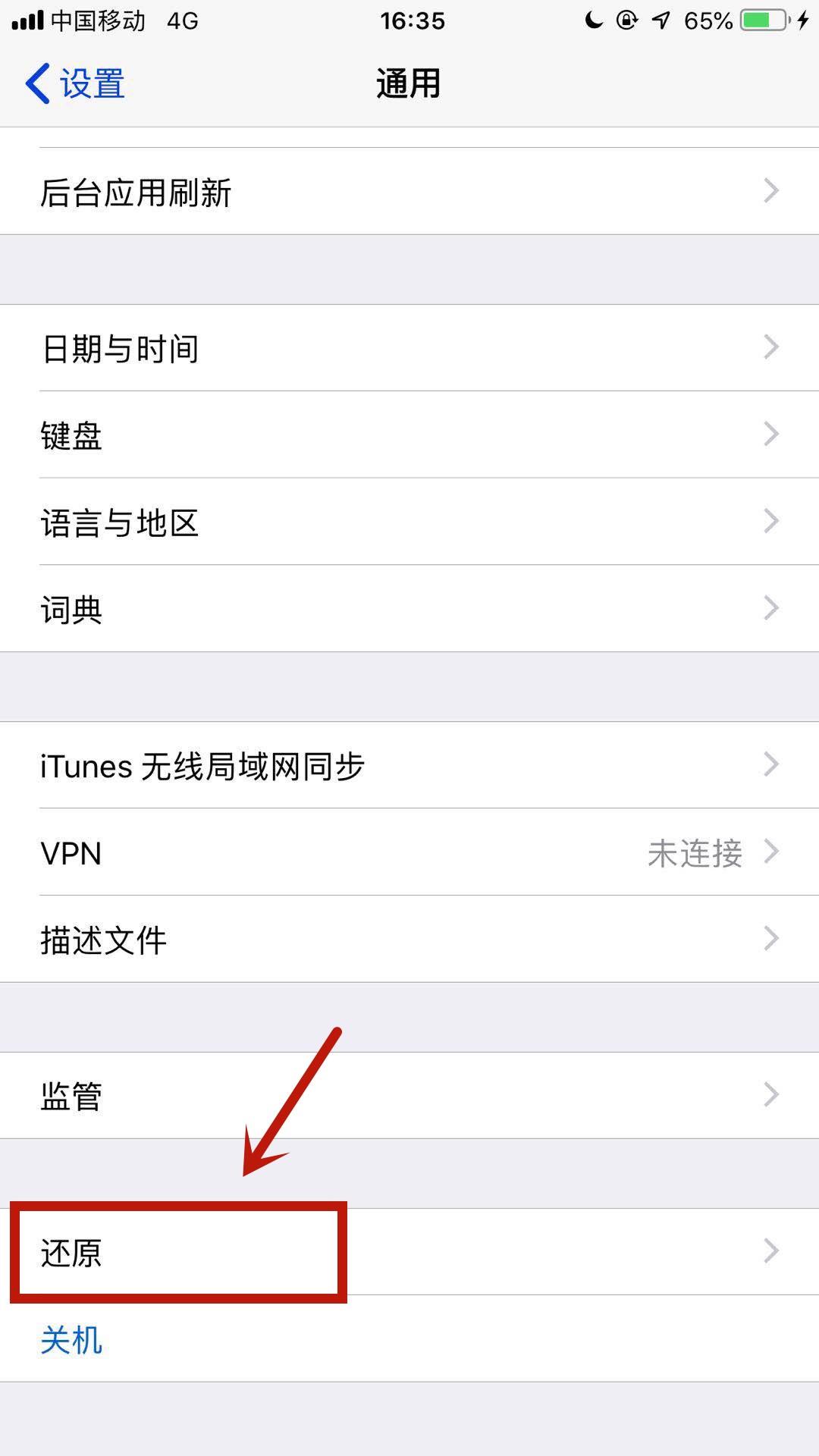The height and width of the screenshot is (1456, 819).
Task: Open 描述文件 settings
Action: [x=409, y=940]
